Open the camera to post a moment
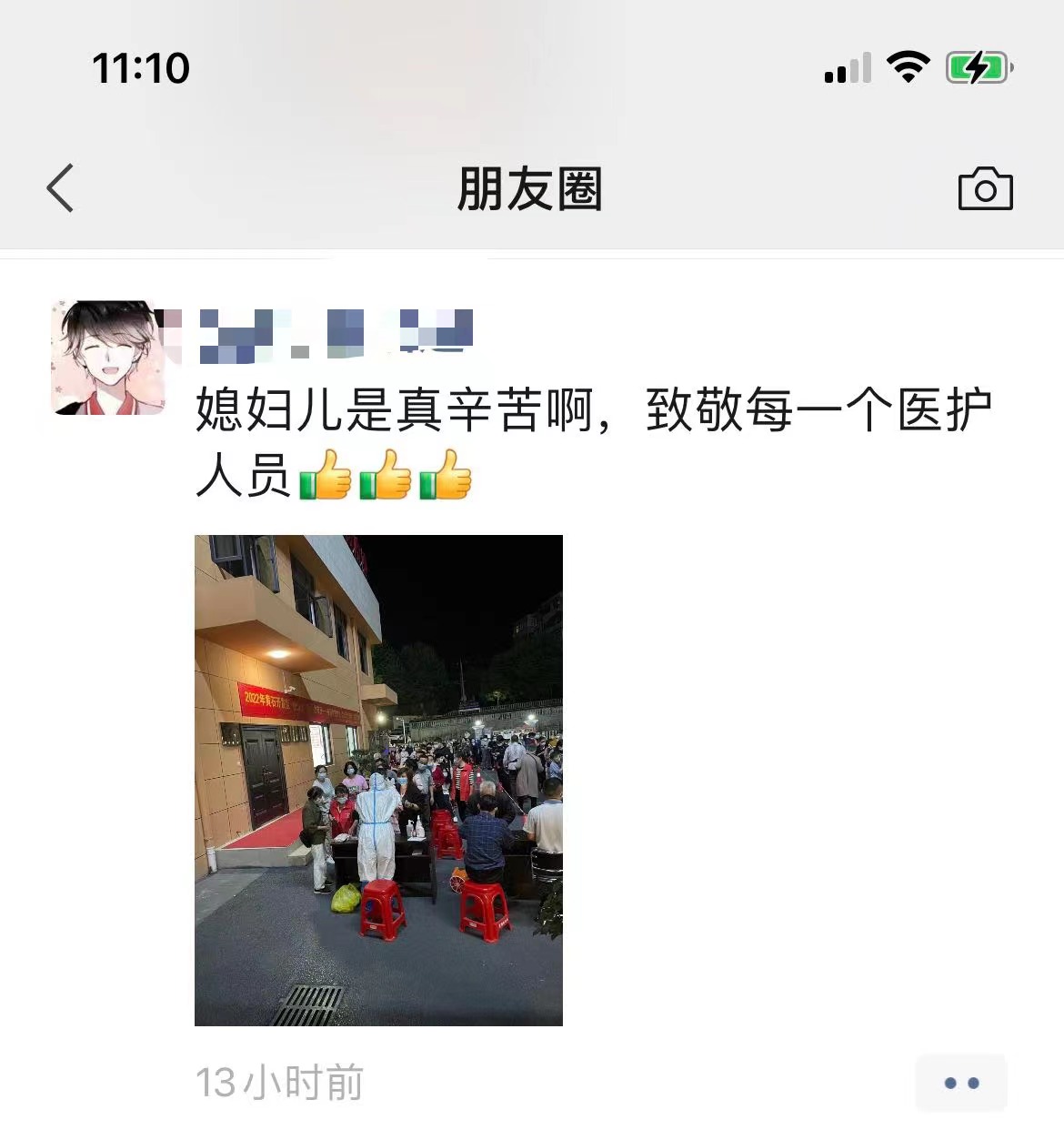1064x1140 pixels. tap(985, 189)
